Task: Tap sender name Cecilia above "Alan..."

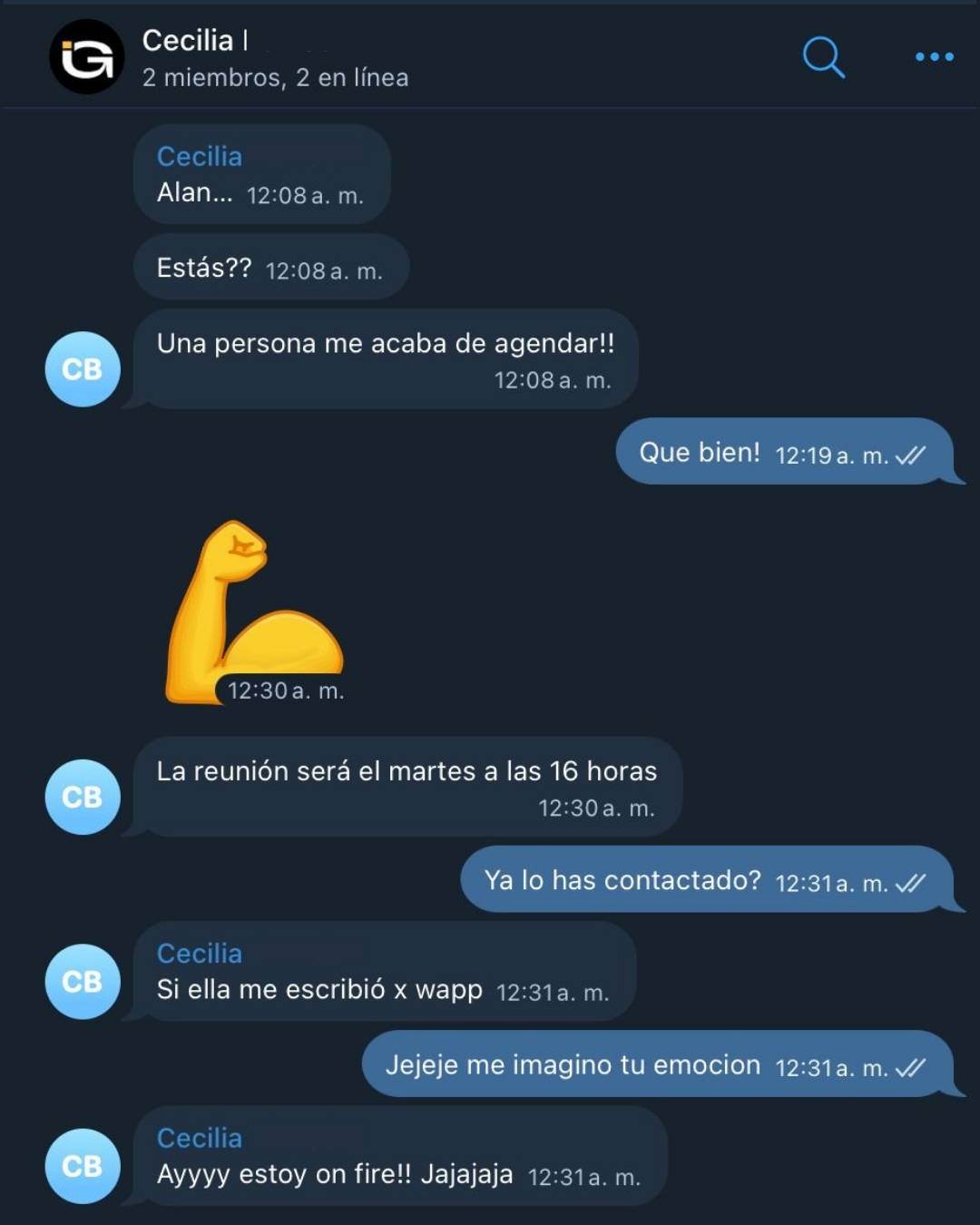Action: 200,156
